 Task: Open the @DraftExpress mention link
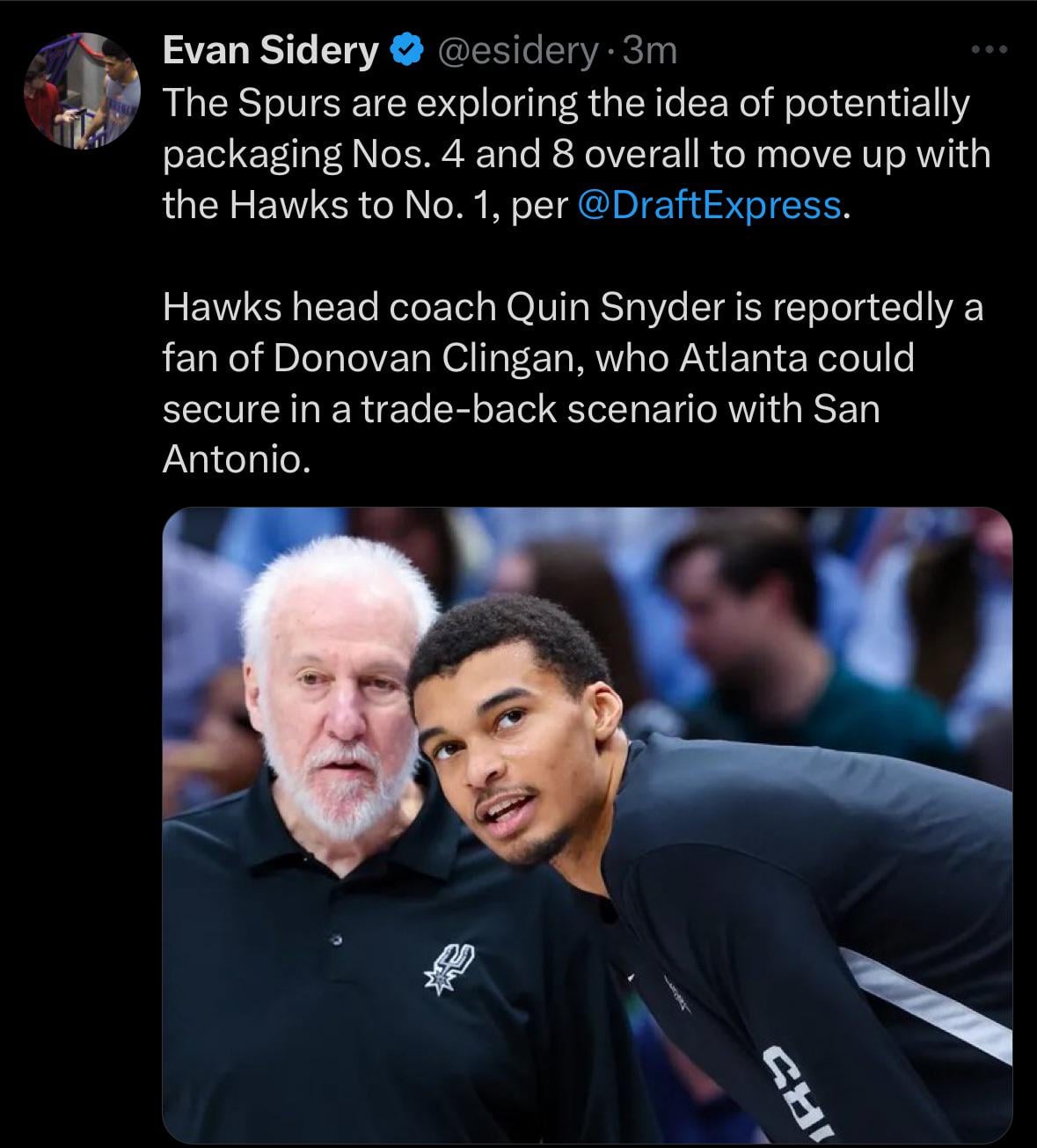[x=708, y=205]
